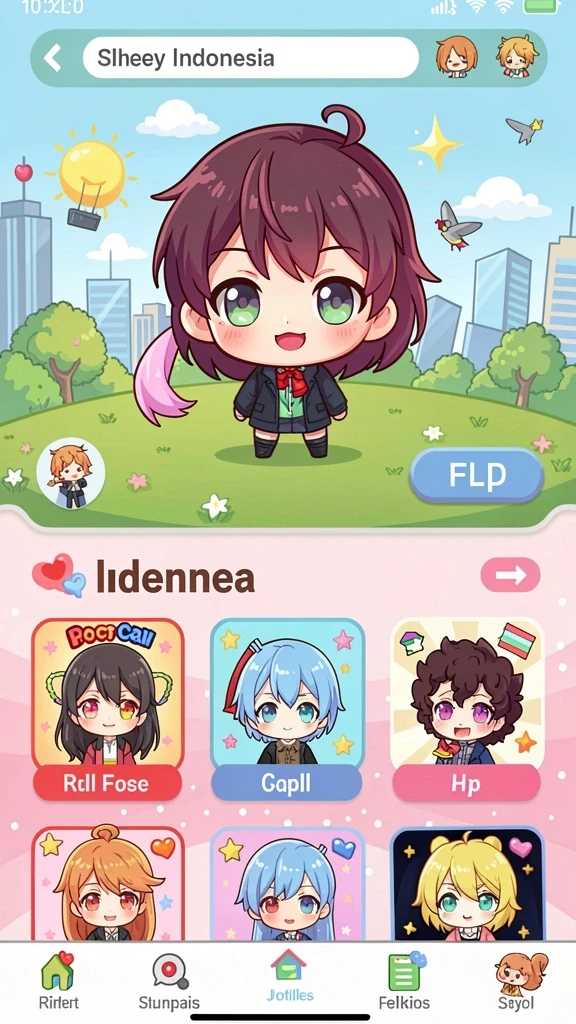576x1024 pixels.
Task: Open the blonde character card on the dark background
Action: pyautogui.click(x=466, y=884)
